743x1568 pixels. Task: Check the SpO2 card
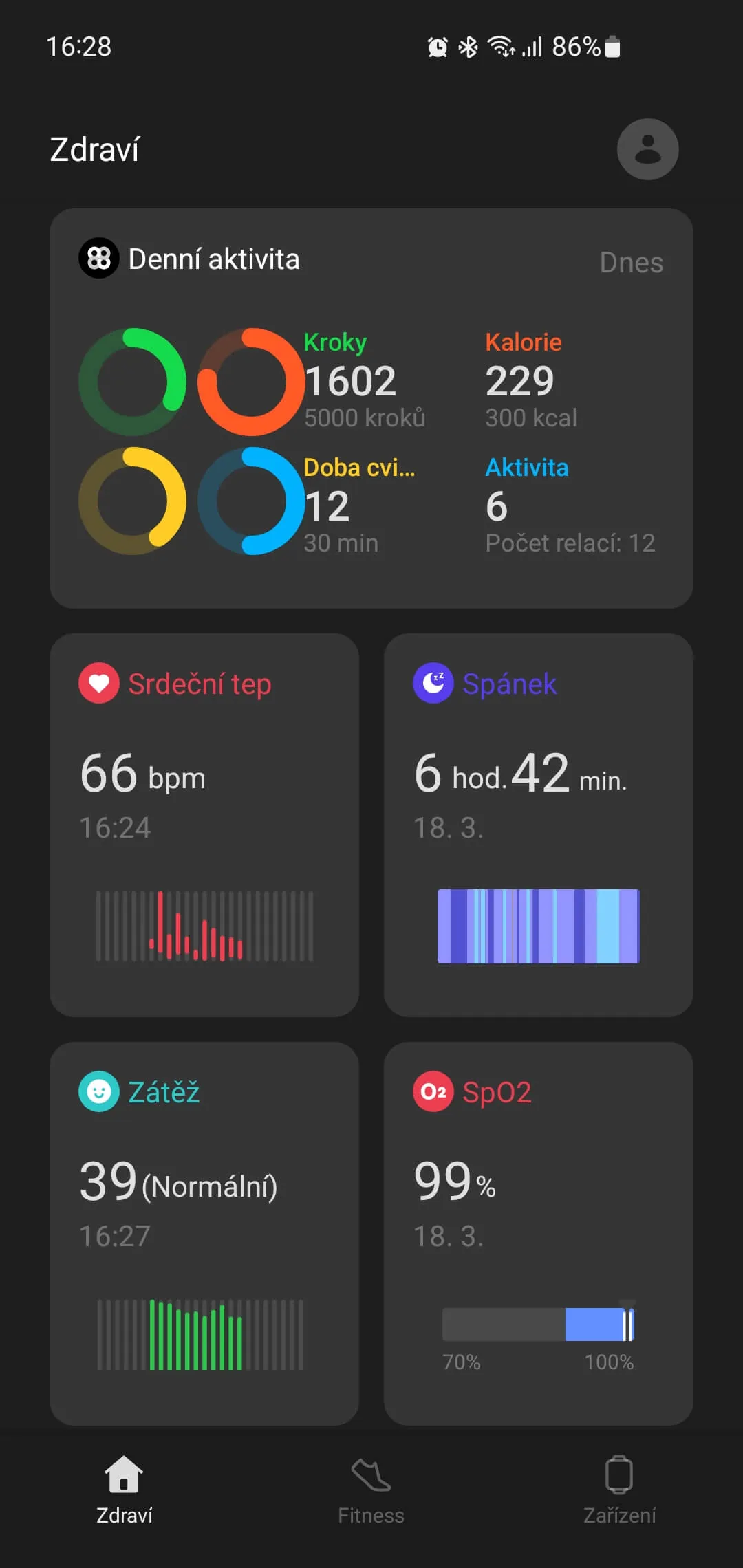coord(538,1233)
